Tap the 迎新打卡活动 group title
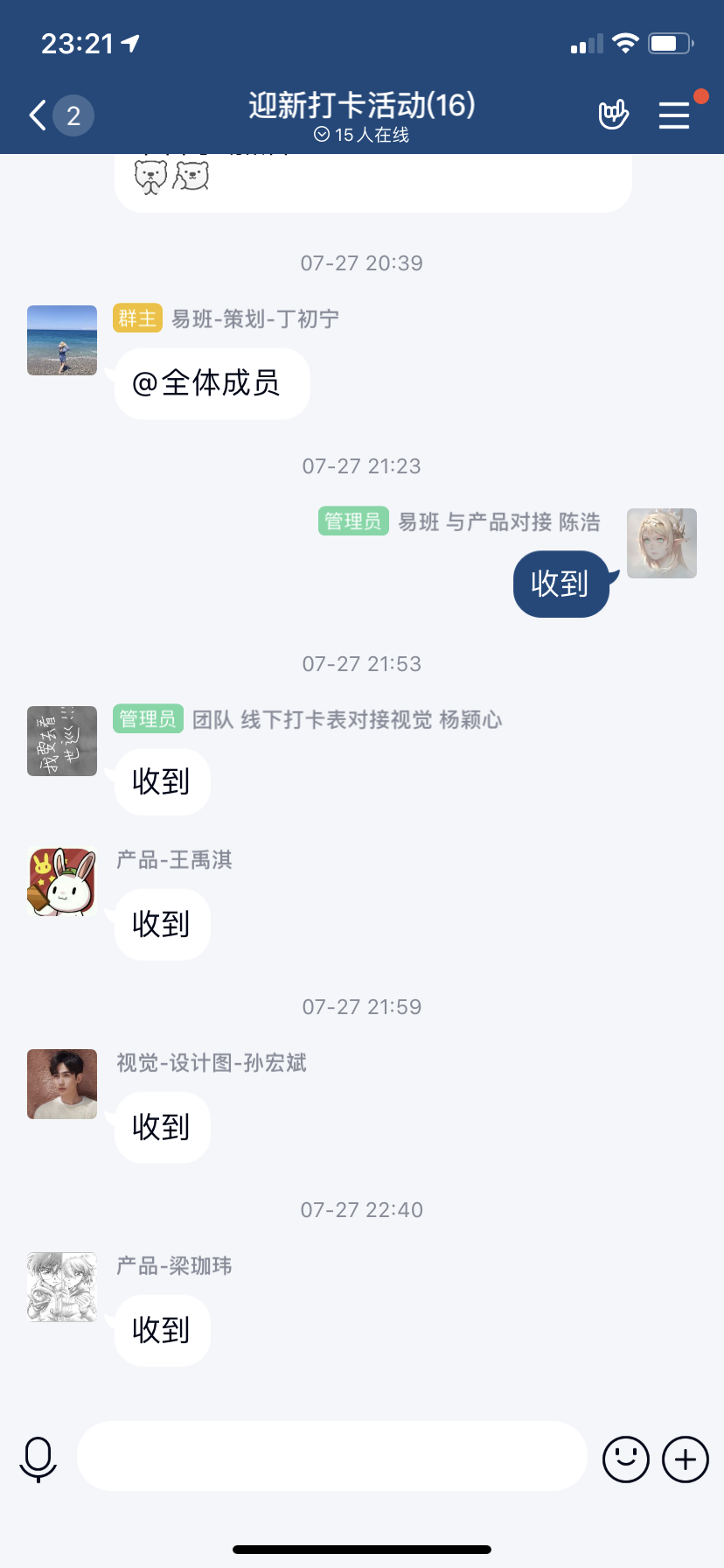Screen dimensions: 724x1568 pos(362,106)
